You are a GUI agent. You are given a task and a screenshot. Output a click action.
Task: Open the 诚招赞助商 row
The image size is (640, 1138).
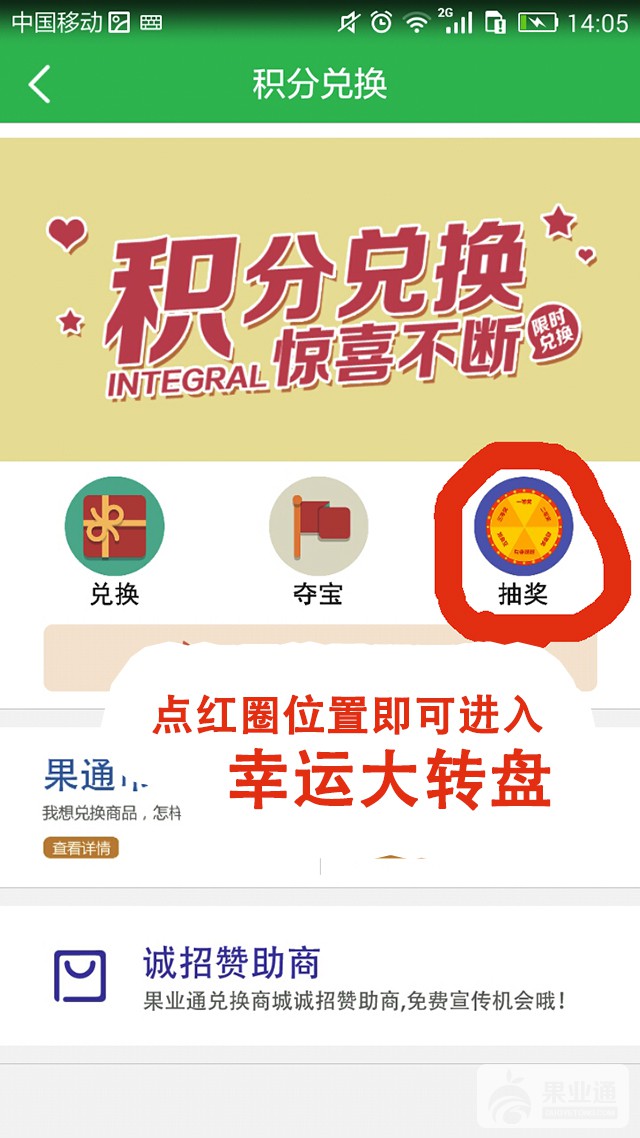point(320,977)
